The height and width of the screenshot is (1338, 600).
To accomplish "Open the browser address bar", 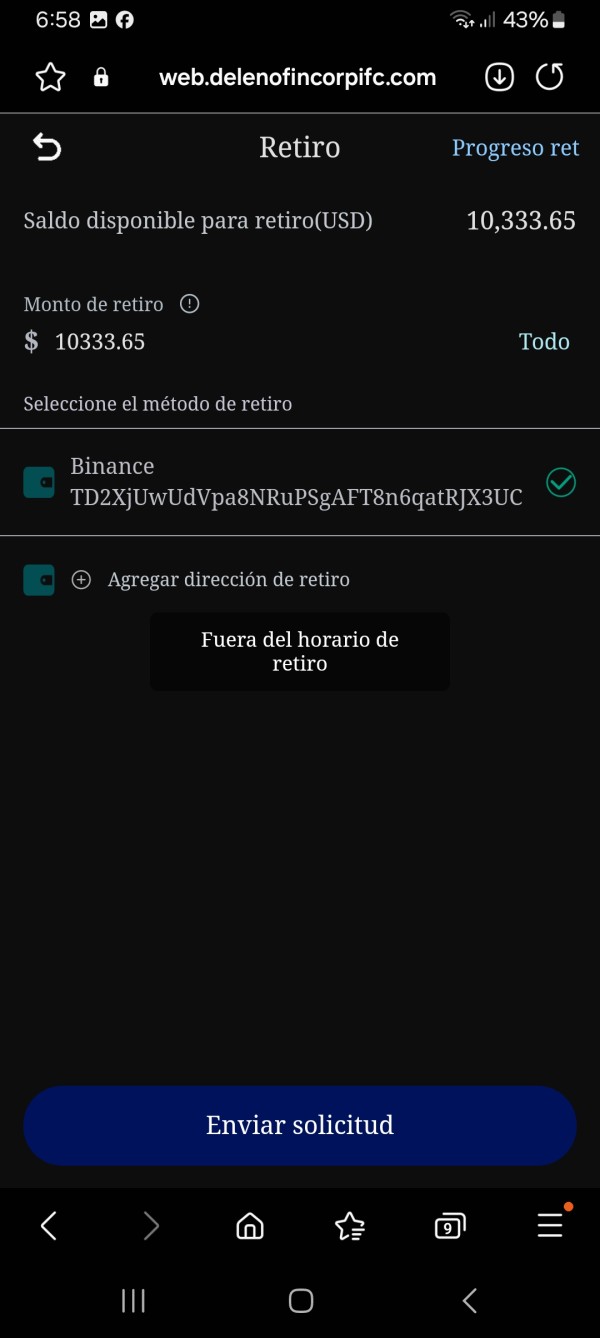I will tap(298, 77).
